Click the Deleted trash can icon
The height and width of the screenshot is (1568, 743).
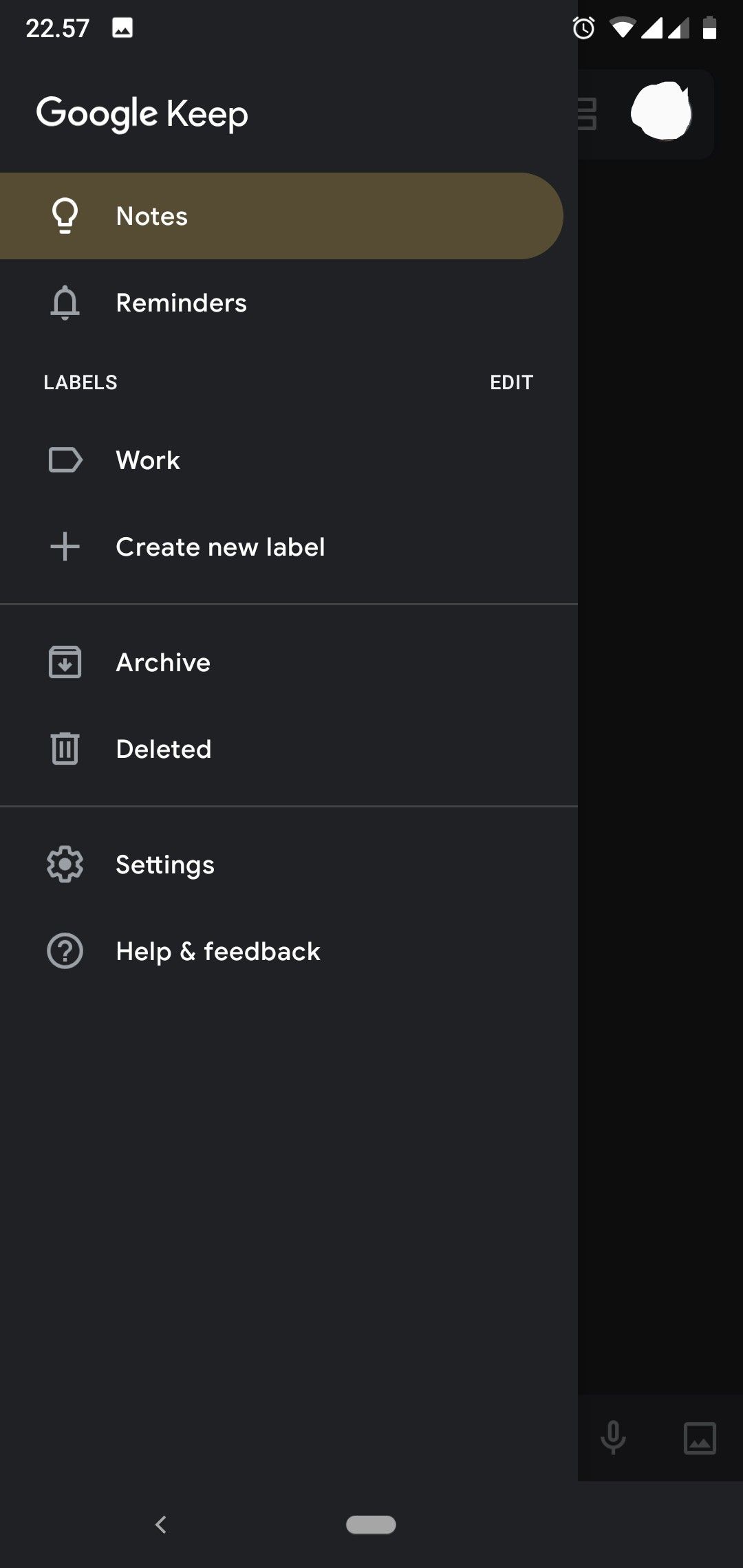pyautogui.click(x=65, y=749)
